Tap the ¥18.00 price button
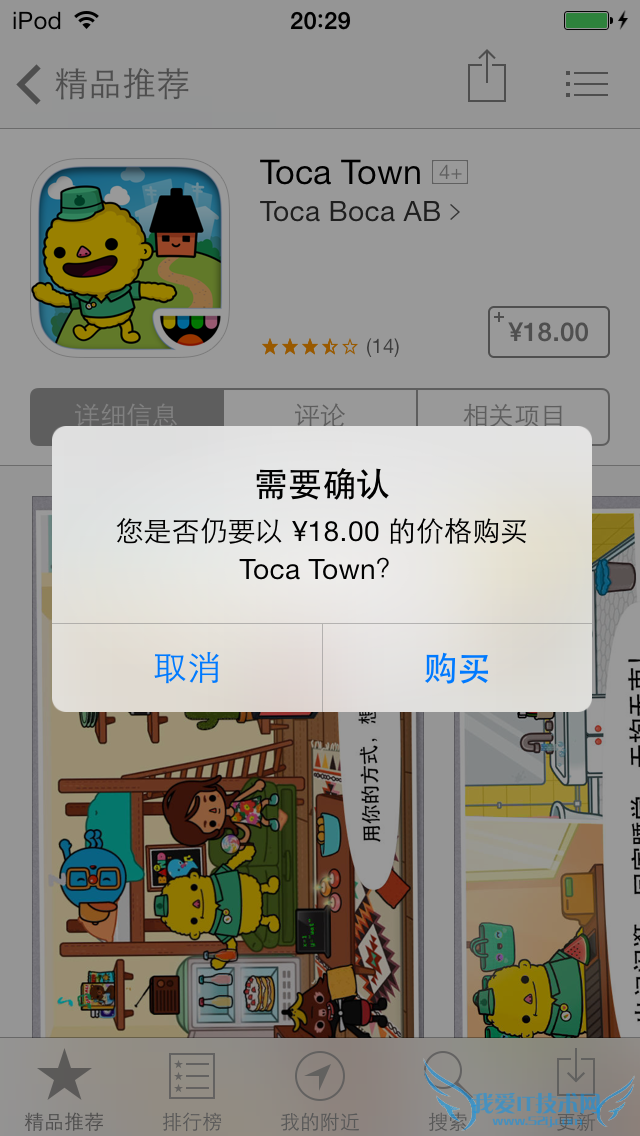This screenshot has height=1136, width=640. (548, 332)
